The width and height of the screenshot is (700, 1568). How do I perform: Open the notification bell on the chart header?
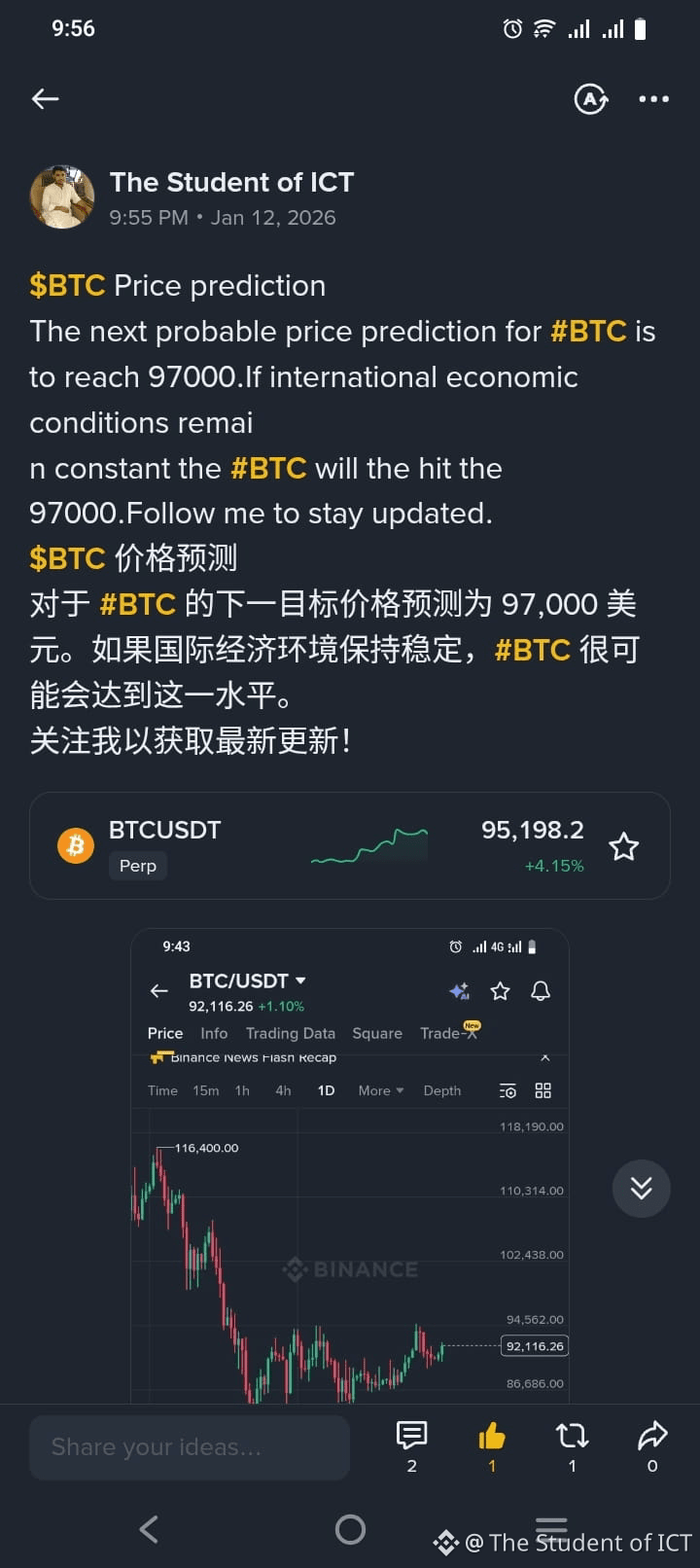click(542, 991)
